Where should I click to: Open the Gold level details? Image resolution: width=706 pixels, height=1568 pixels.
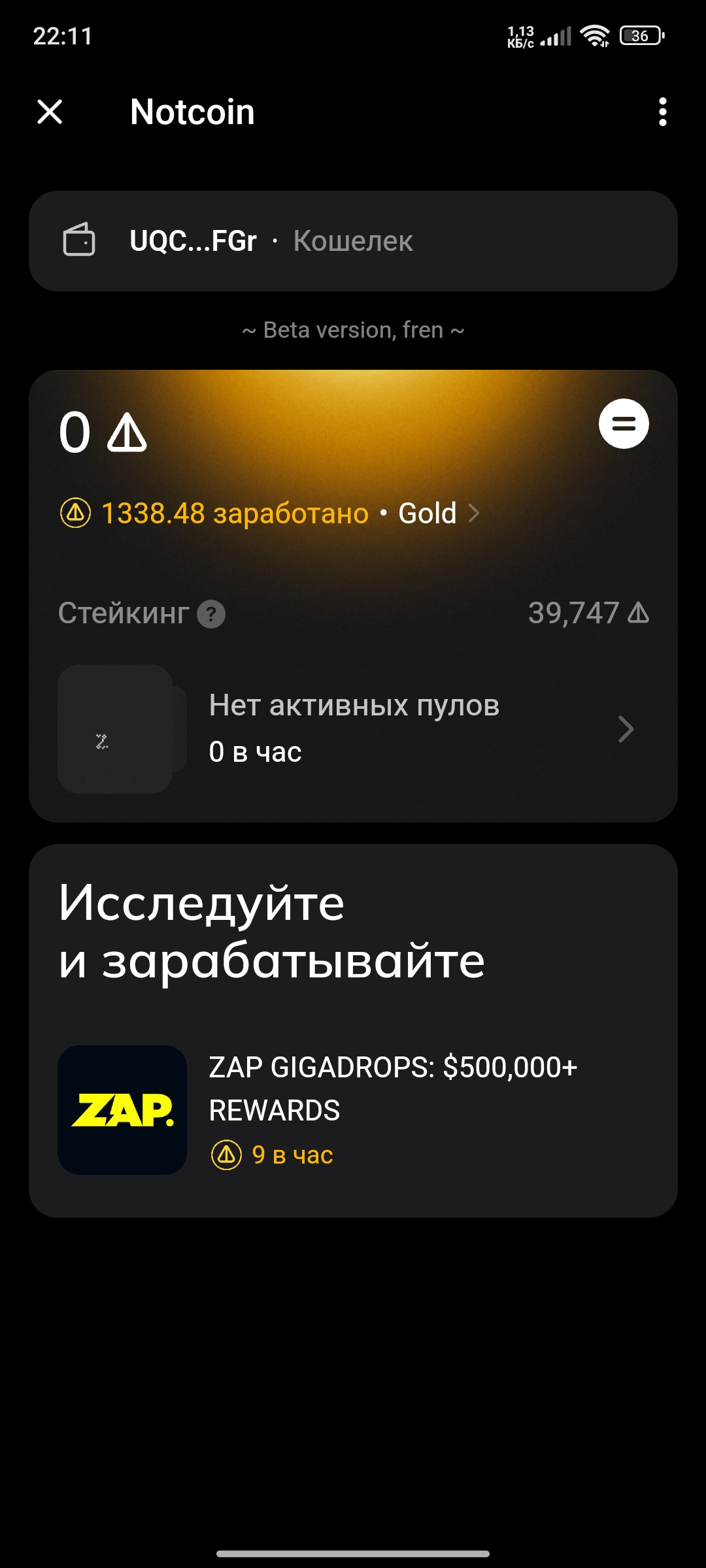(438, 514)
